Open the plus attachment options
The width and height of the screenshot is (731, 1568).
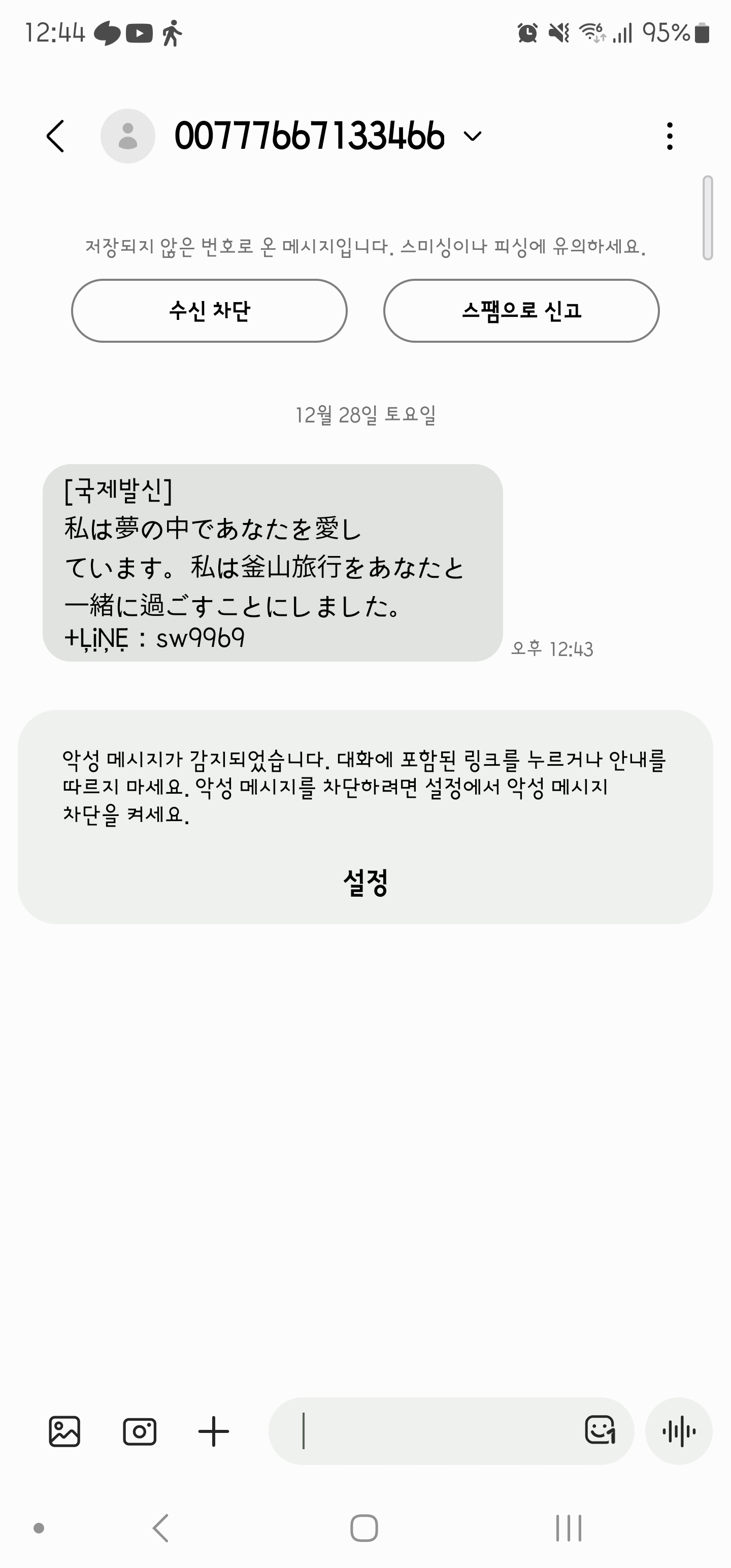(214, 1431)
